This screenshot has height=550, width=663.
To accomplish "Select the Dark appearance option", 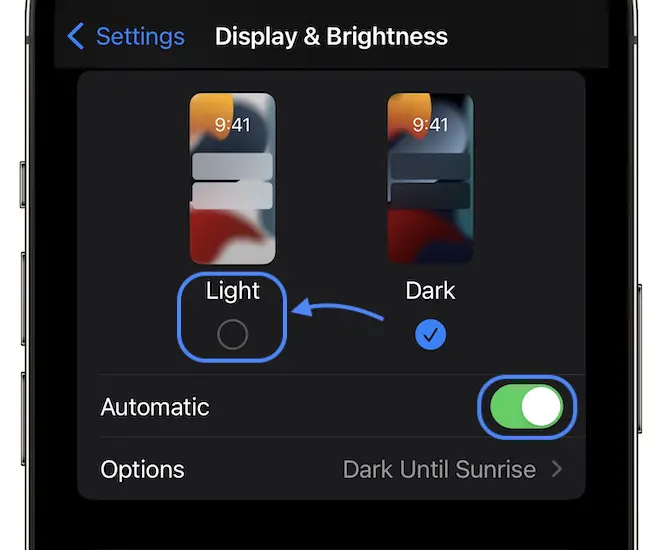I will tap(430, 335).
